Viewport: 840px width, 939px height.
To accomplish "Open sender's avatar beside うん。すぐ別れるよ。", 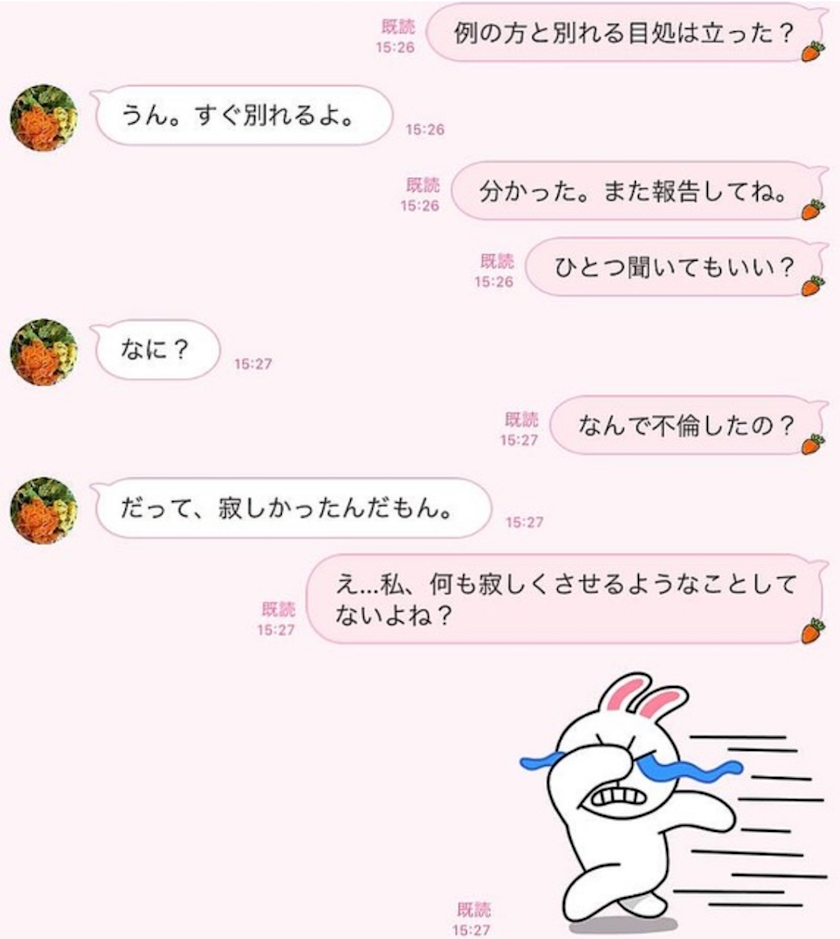I will [x=44, y=118].
